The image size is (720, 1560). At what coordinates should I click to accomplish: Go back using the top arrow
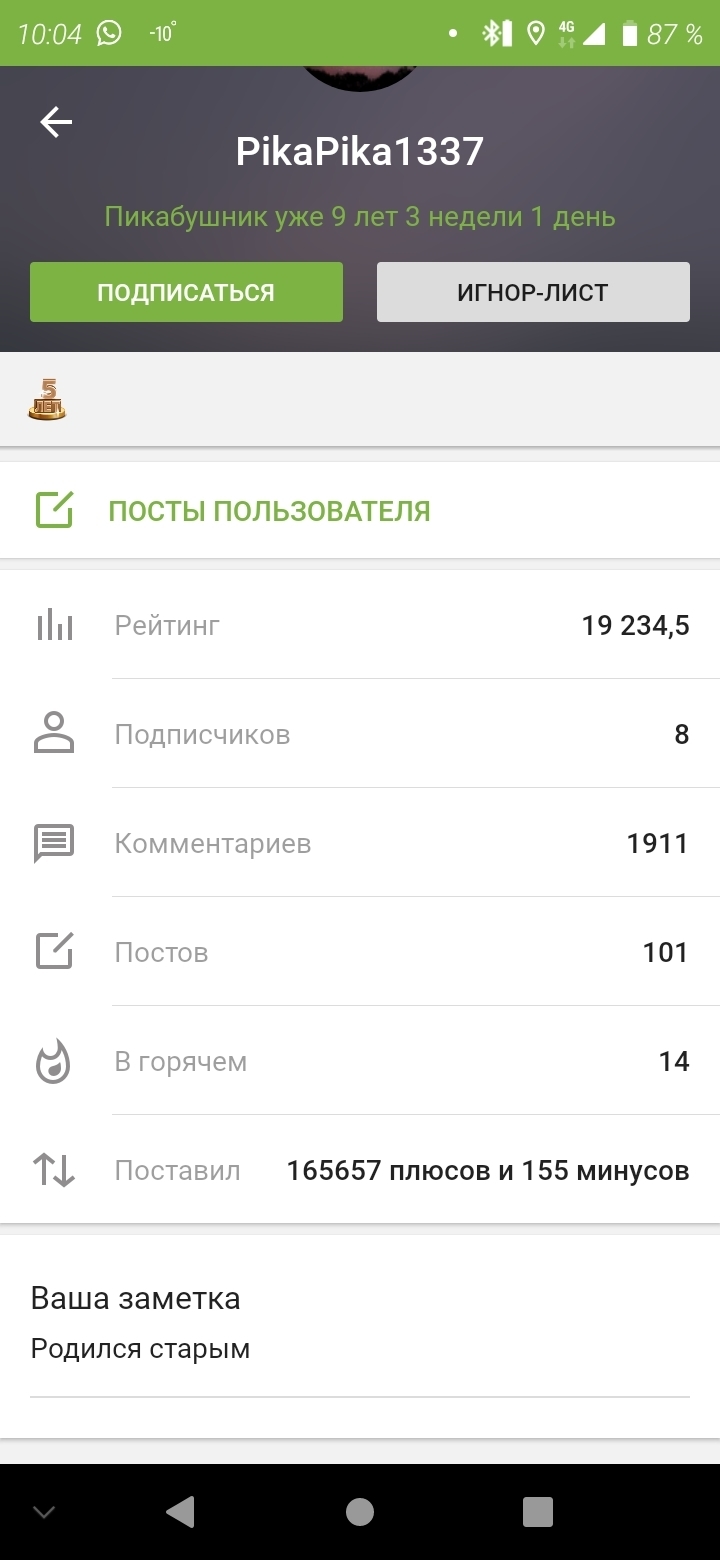click(x=56, y=122)
